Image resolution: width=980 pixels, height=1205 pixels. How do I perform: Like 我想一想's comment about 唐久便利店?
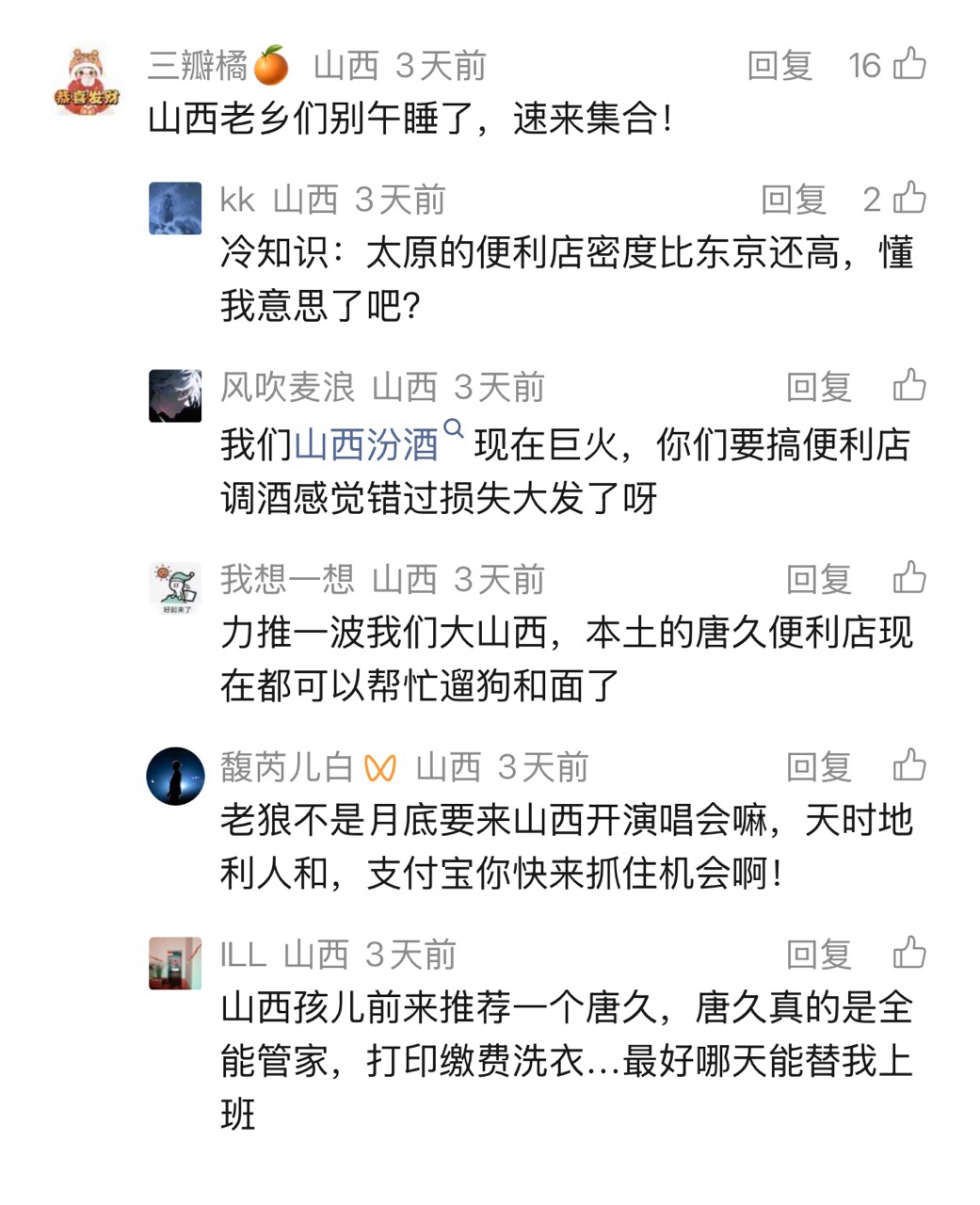pos(909,578)
